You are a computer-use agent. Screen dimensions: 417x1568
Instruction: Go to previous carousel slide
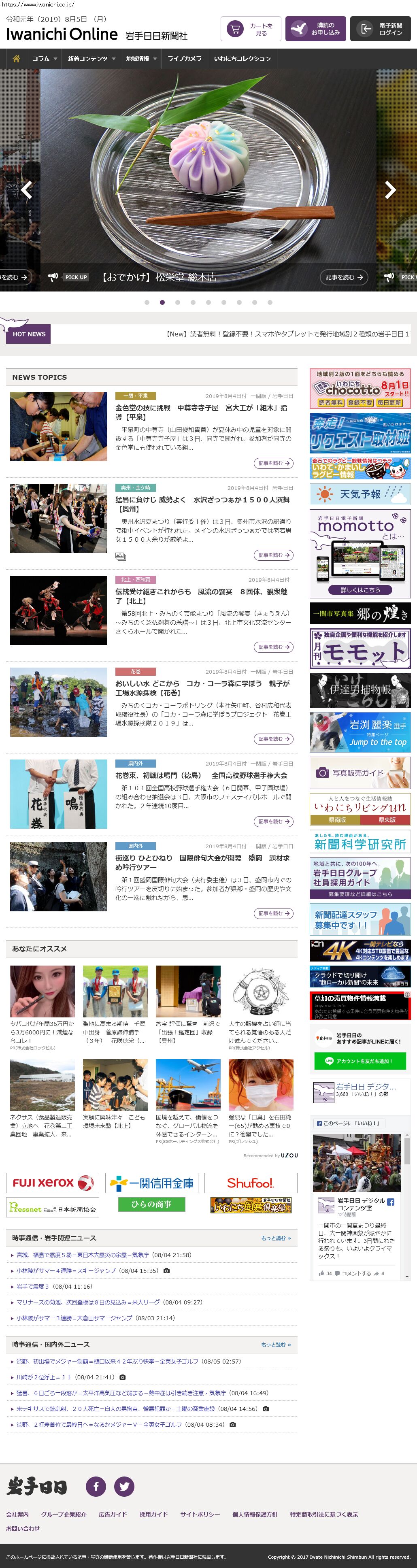26,190
